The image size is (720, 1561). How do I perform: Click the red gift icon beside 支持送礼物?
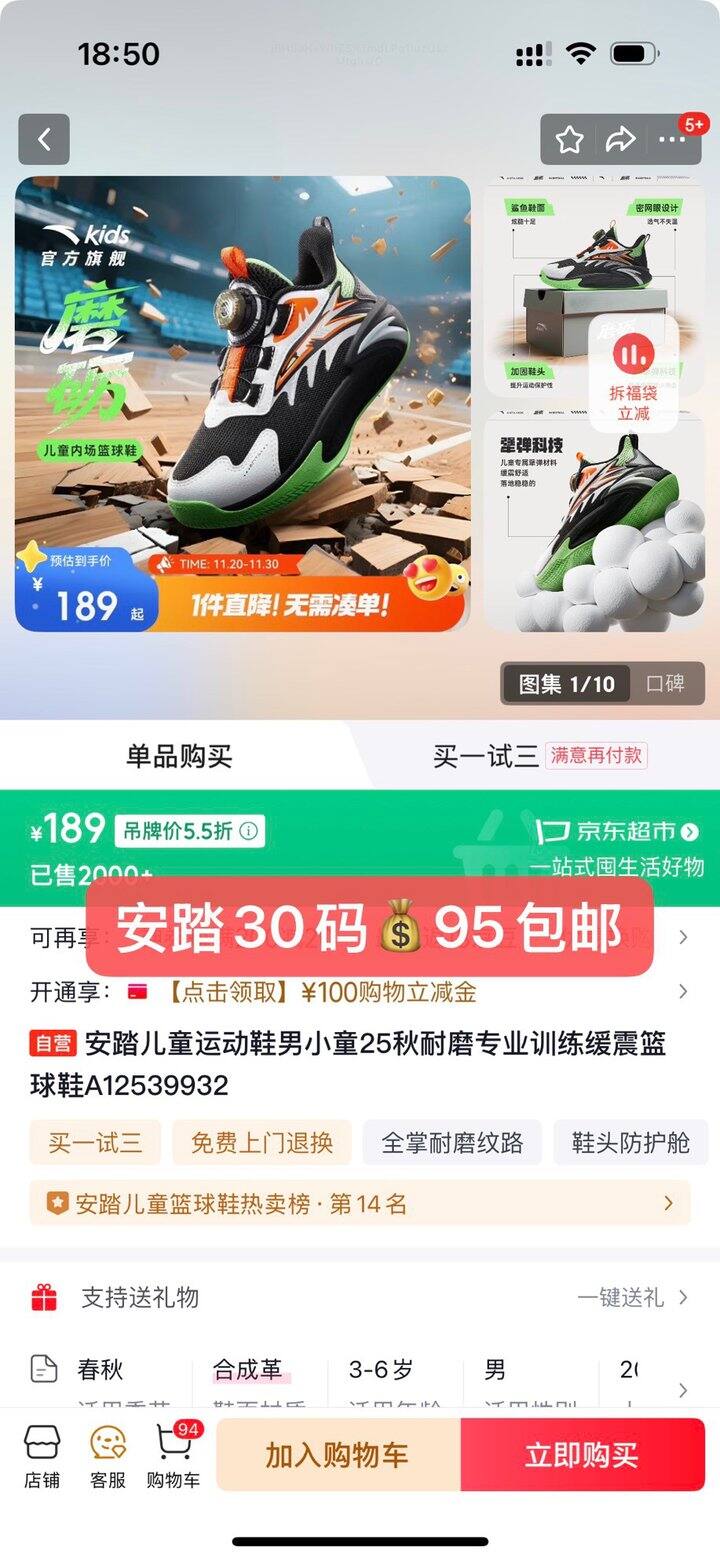click(43, 1298)
